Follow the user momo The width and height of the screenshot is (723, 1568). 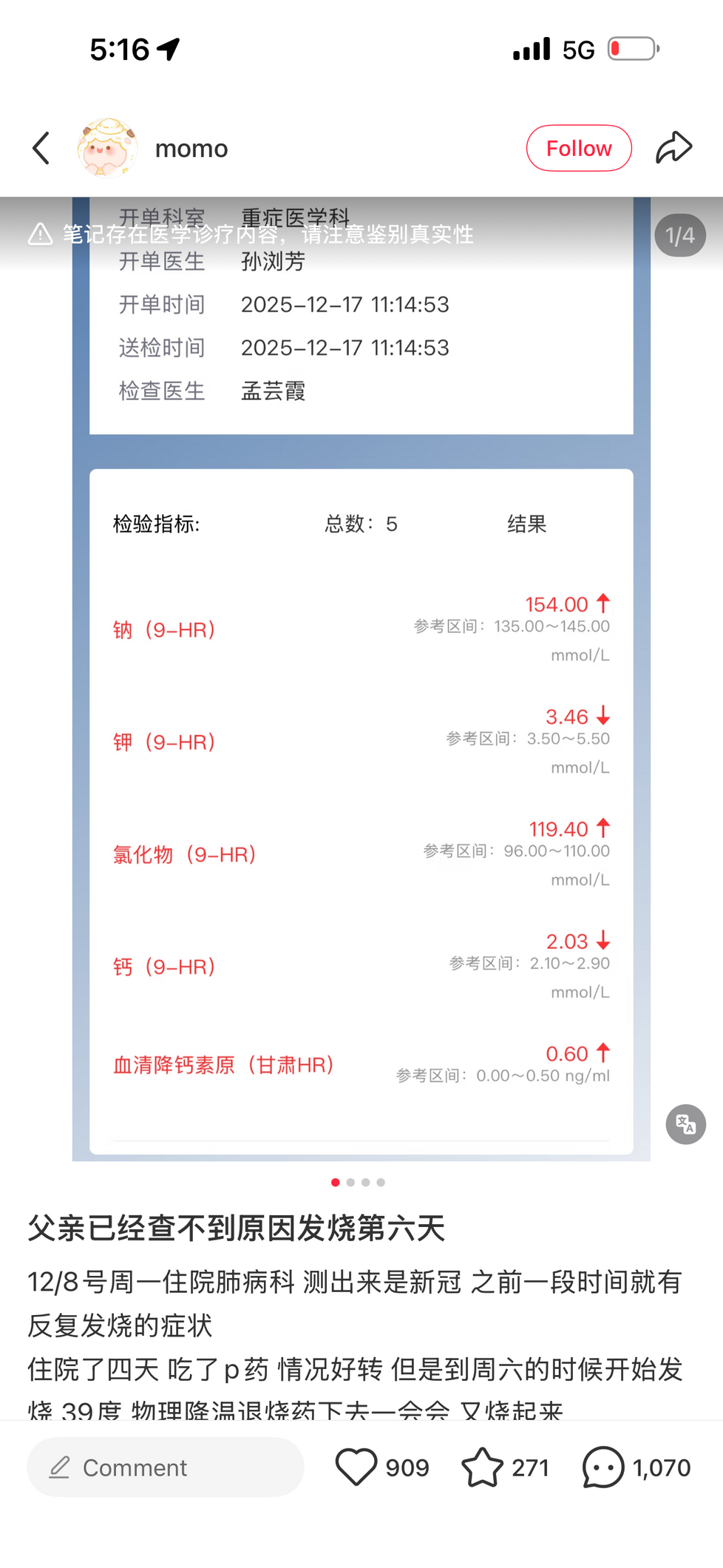click(578, 148)
